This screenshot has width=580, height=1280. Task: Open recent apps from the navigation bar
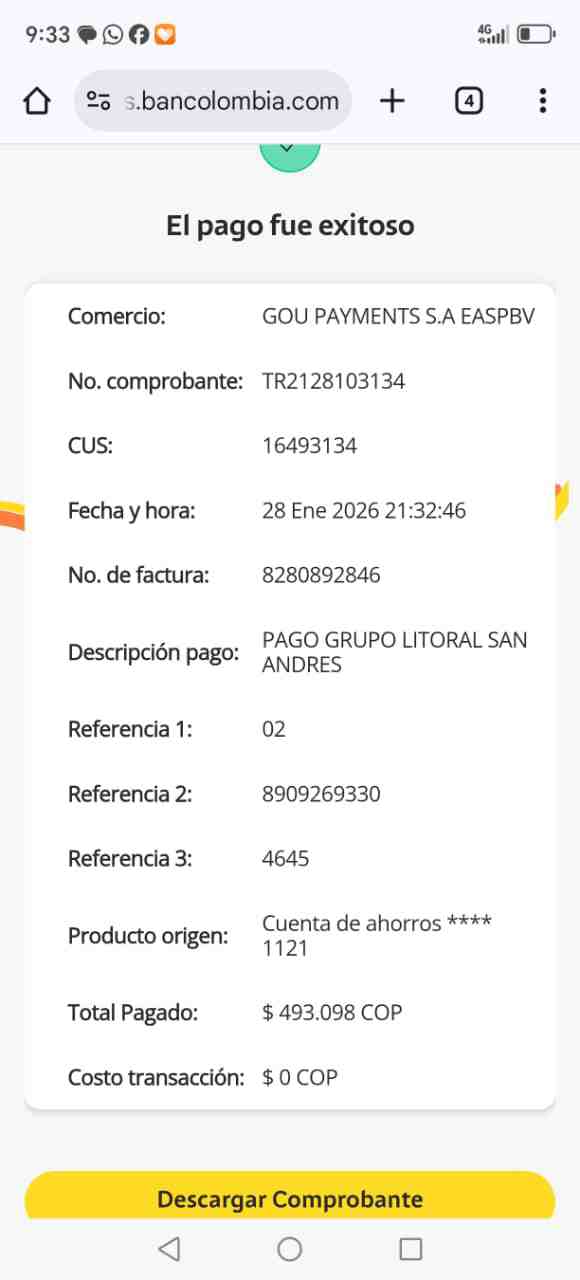(x=410, y=1248)
